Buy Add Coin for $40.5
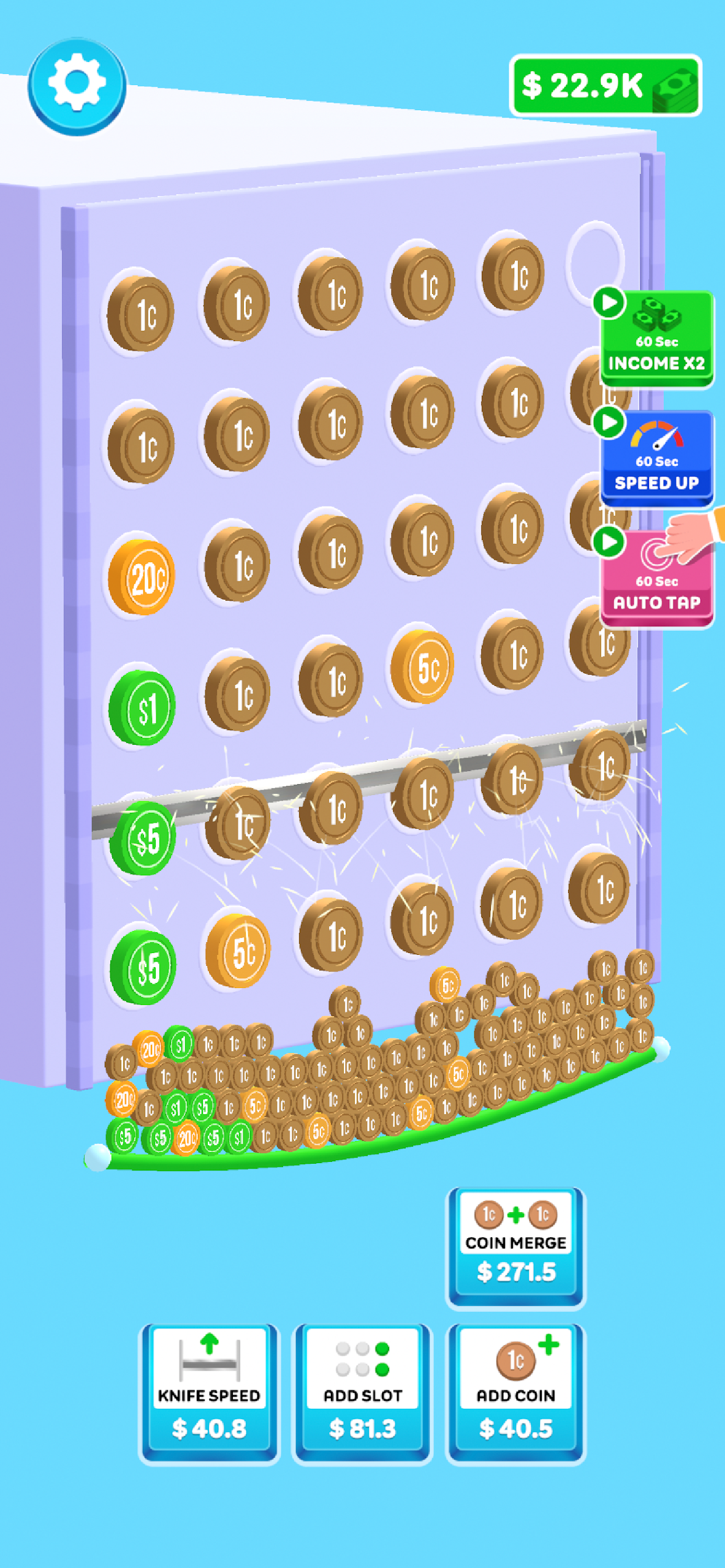 click(x=515, y=1393)
